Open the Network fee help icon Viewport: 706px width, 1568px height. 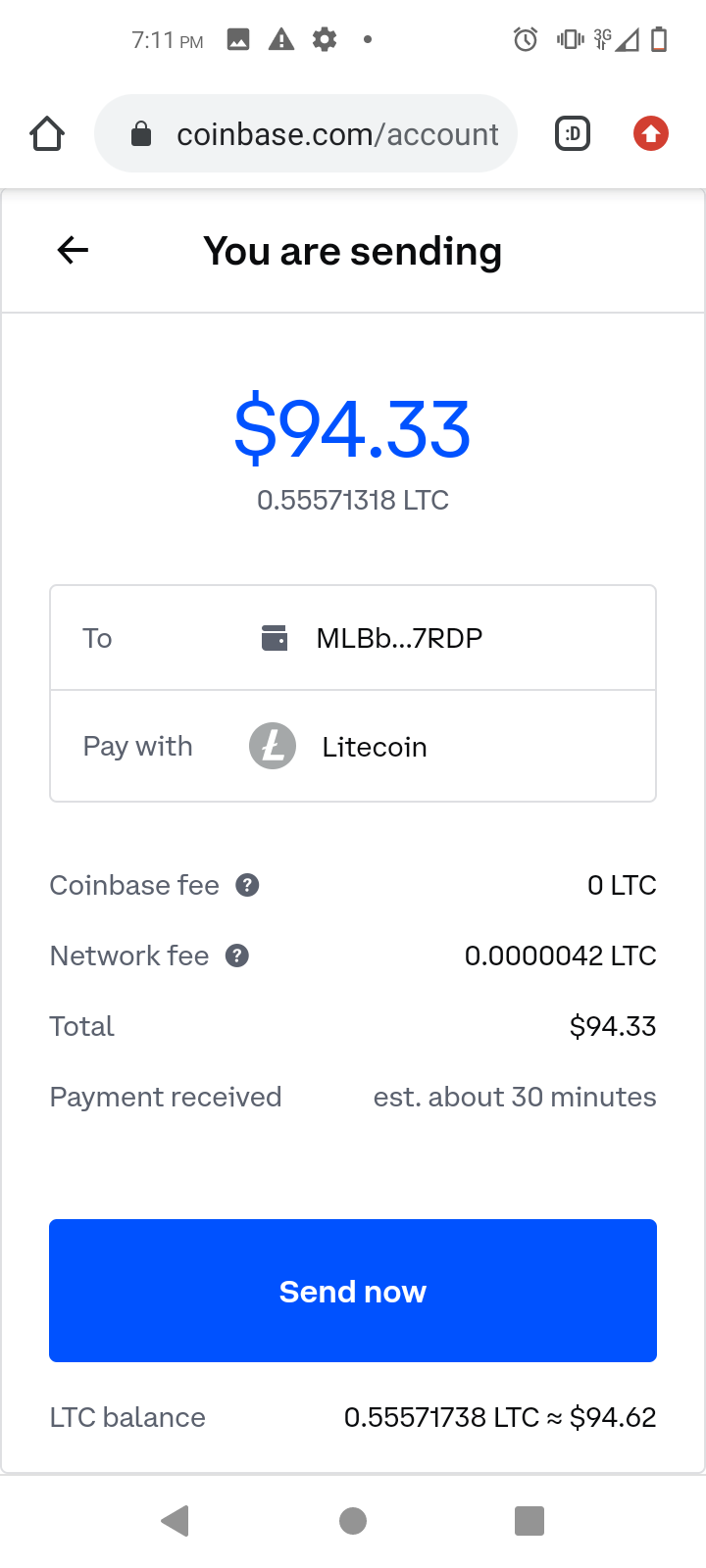click(x=237, y=955)
